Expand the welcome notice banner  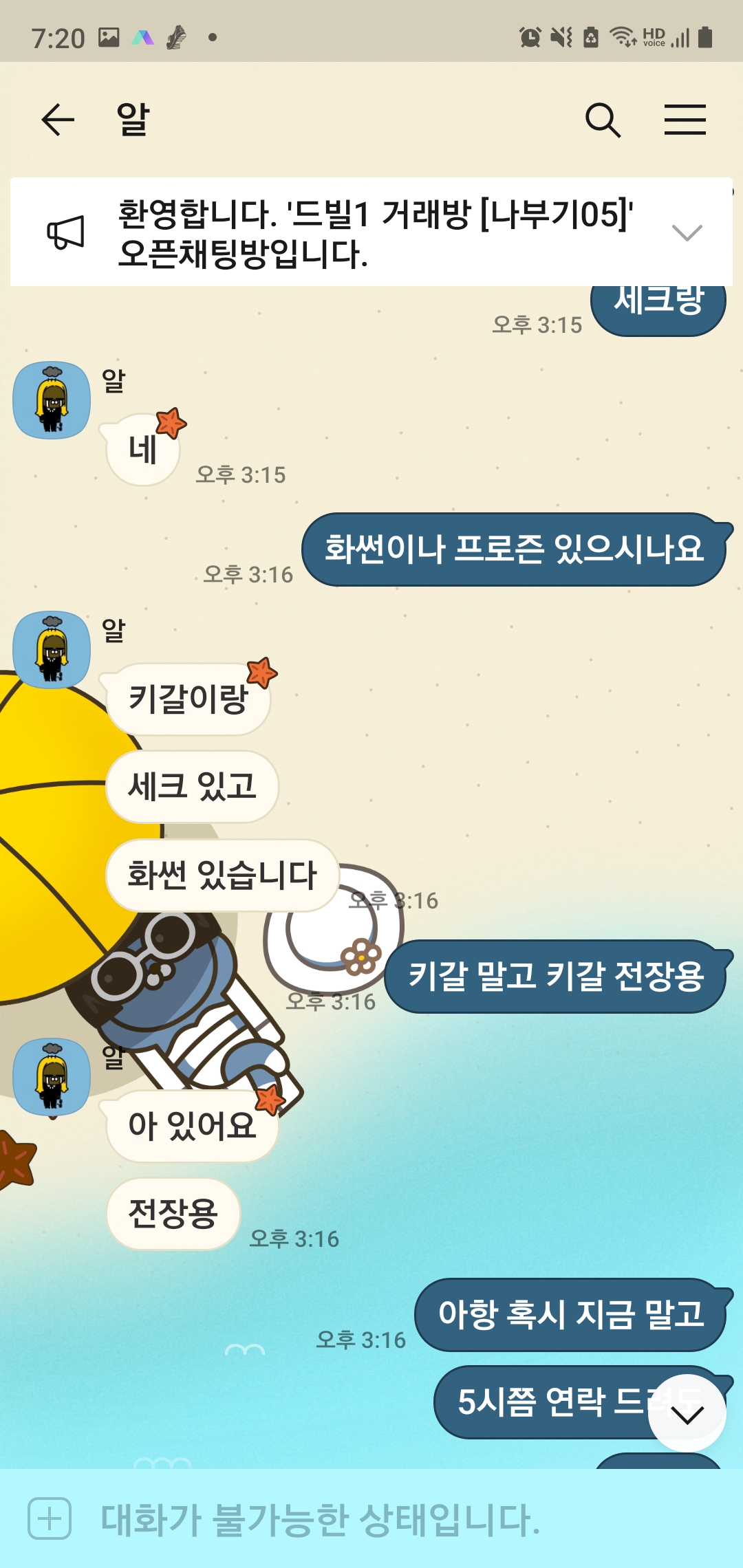(x=687, y=232)
